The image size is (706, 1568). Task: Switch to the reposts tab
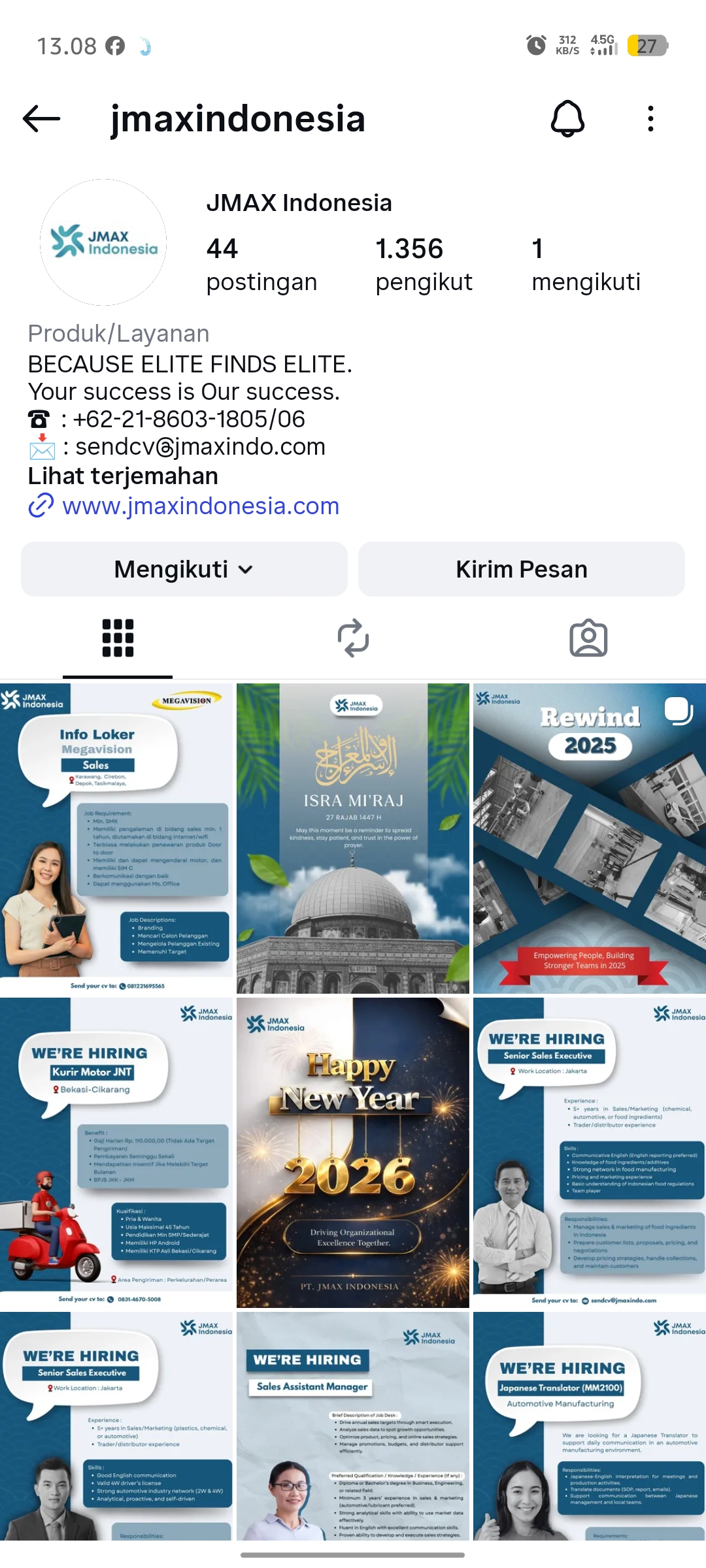click(353, 638)
